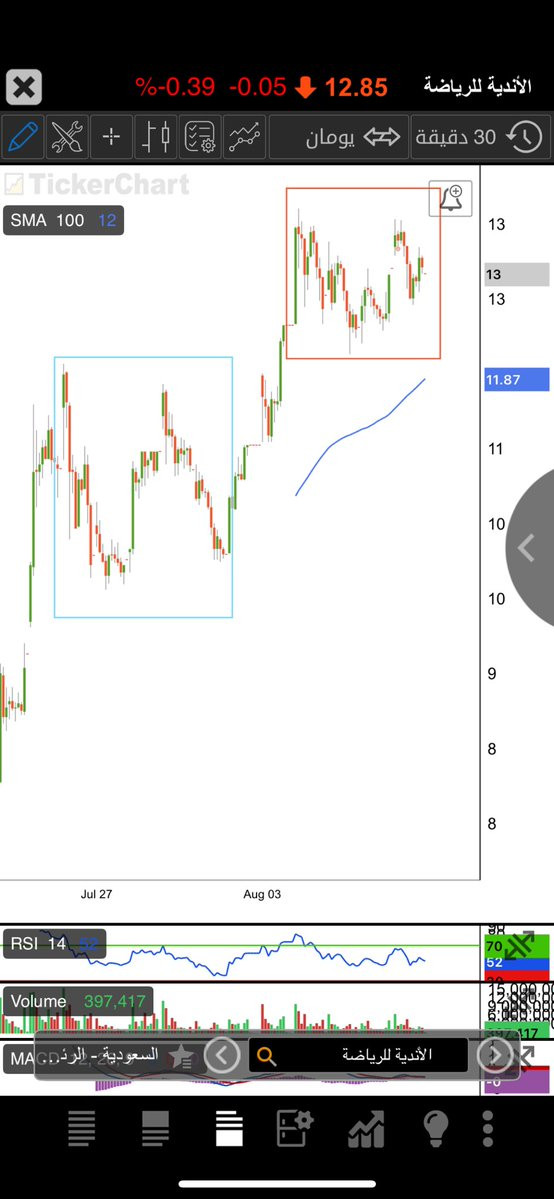The image size is (554, 1199).
Task: Add a price alert with the bell
Action: point(451,199)
